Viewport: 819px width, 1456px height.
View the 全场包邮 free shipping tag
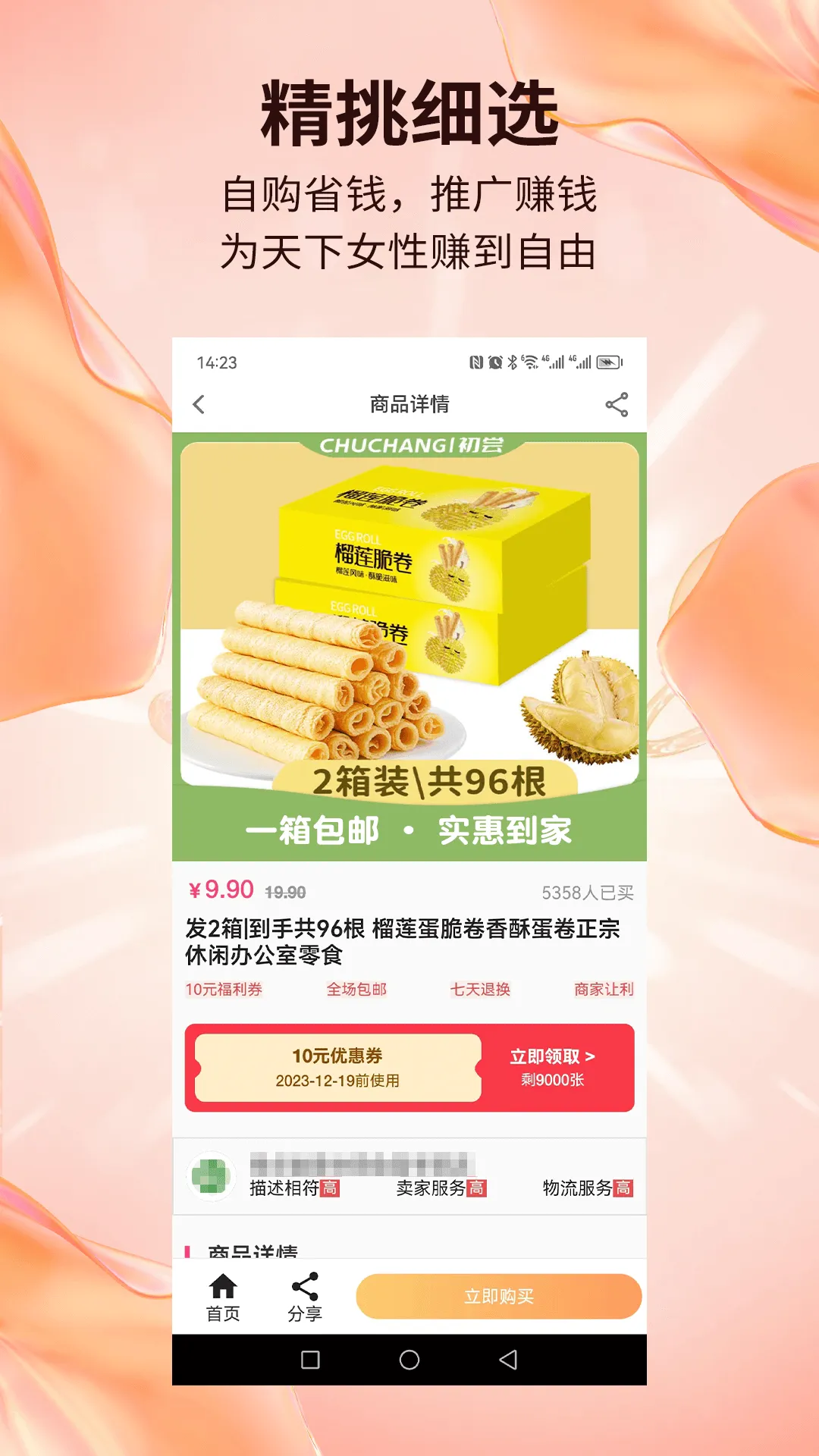point(356,990)
